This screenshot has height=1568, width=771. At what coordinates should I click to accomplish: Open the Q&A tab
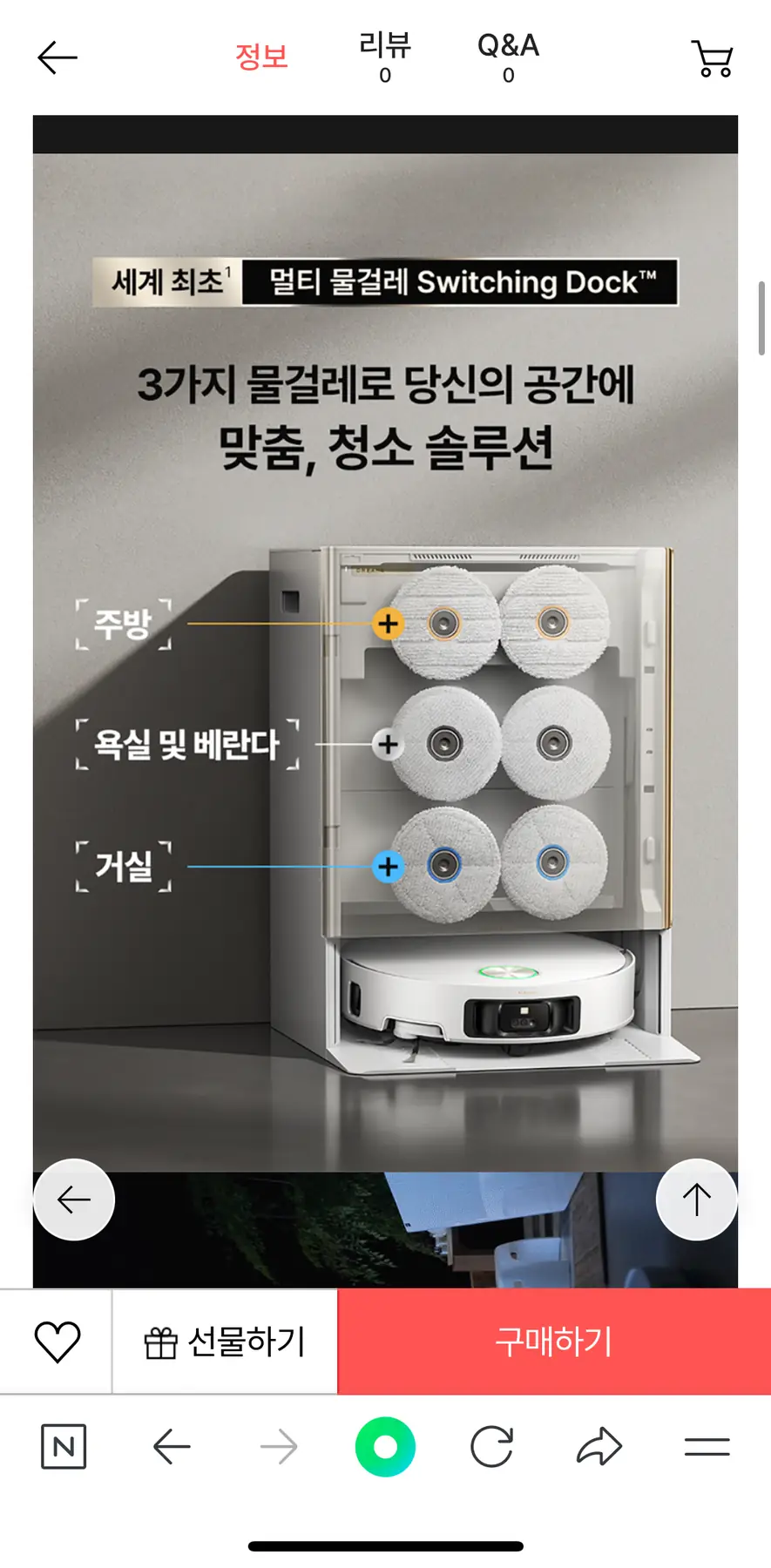(508, 57)
